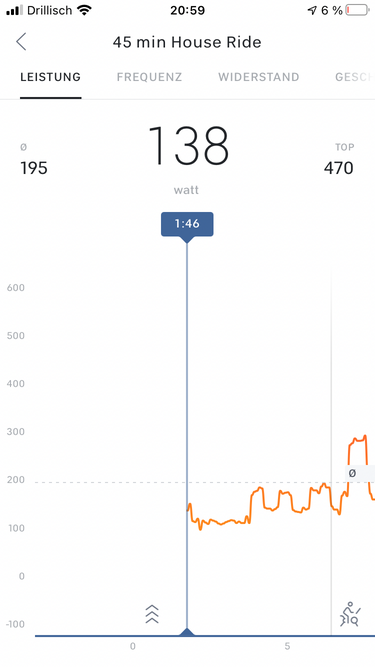Go back using the arrow icon
375x667 pixels.
21,42
